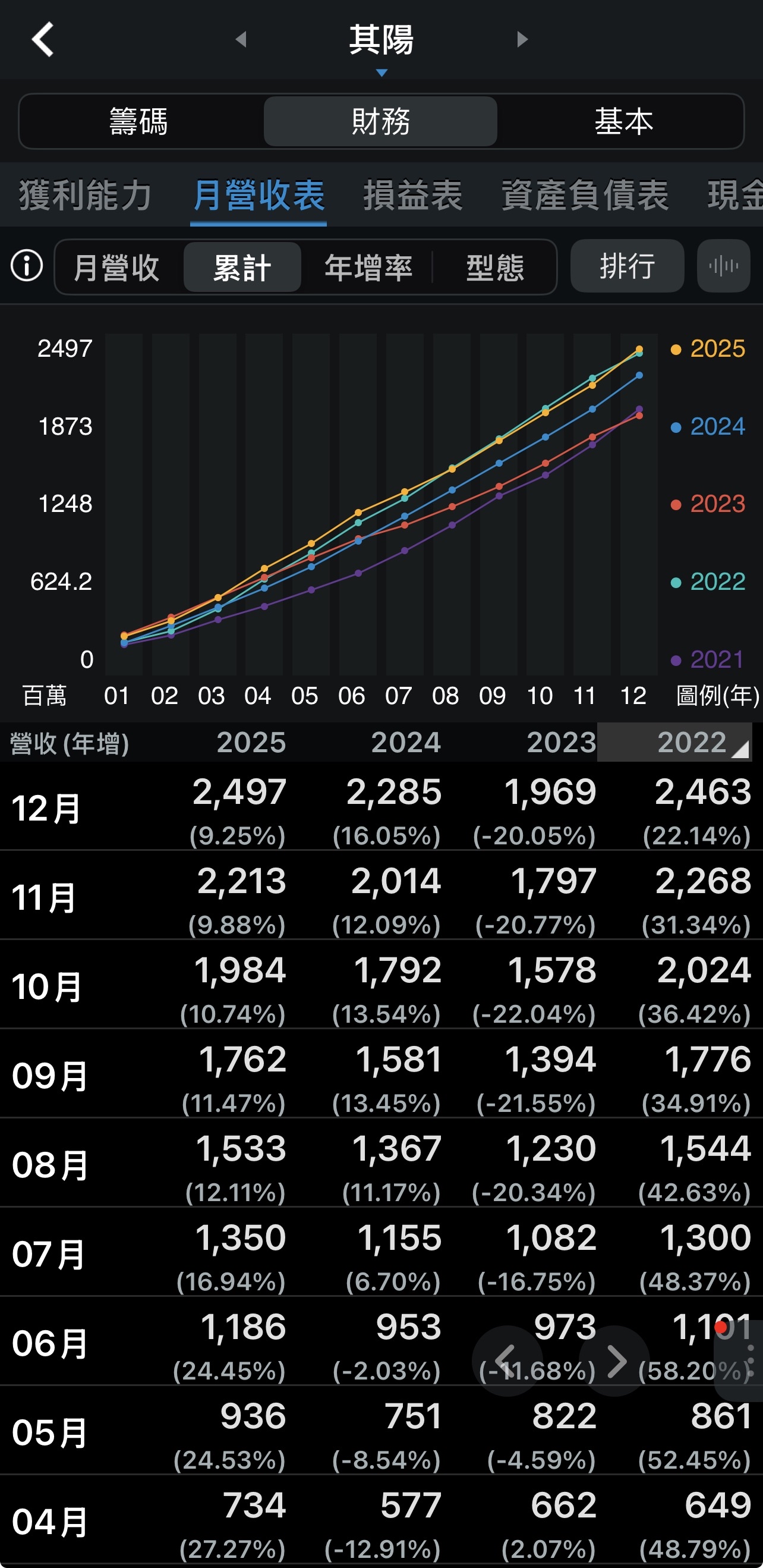Image resolution: width=763 pixels, height=1568 pixels.
Task: Open the 獲利能力 tab
Action: coord(85,196)
